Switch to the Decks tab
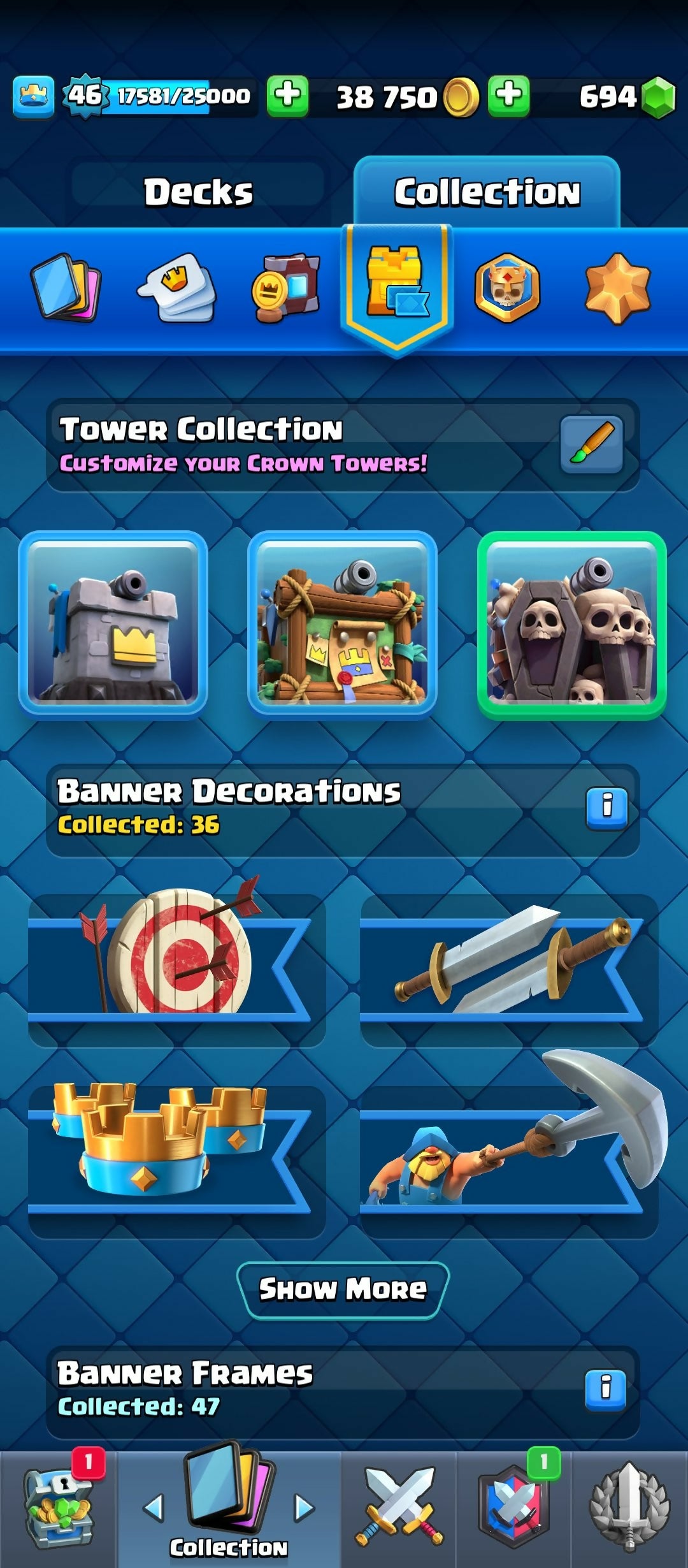The width and height of the screenshot is (688, 1568). point(198,192)
